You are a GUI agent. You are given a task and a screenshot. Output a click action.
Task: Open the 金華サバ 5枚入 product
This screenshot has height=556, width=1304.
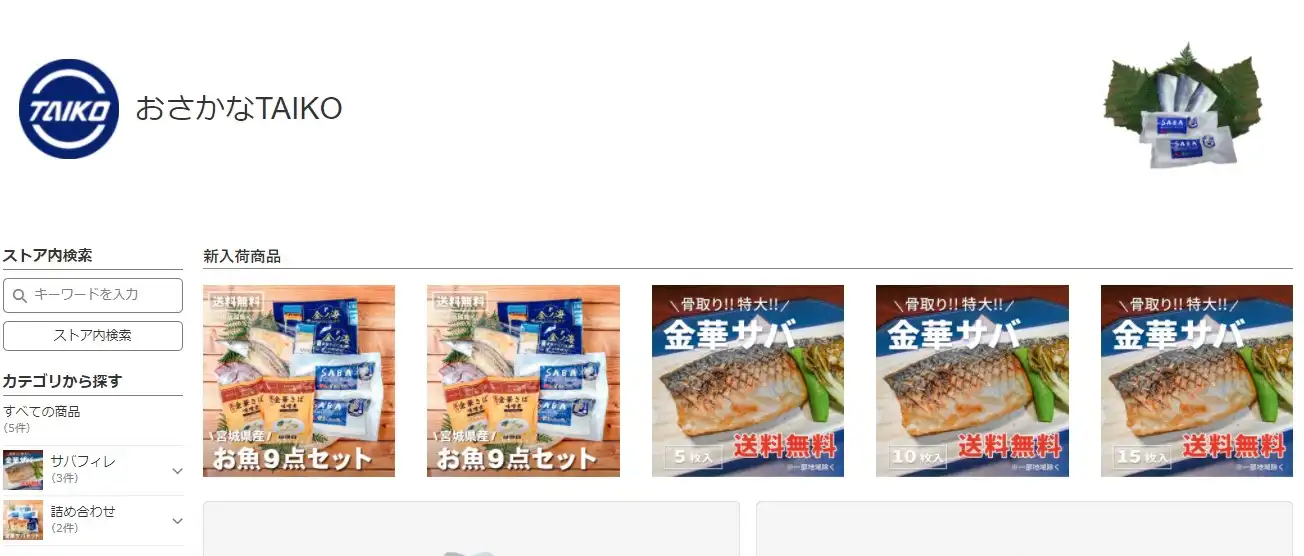click(748, 381)
